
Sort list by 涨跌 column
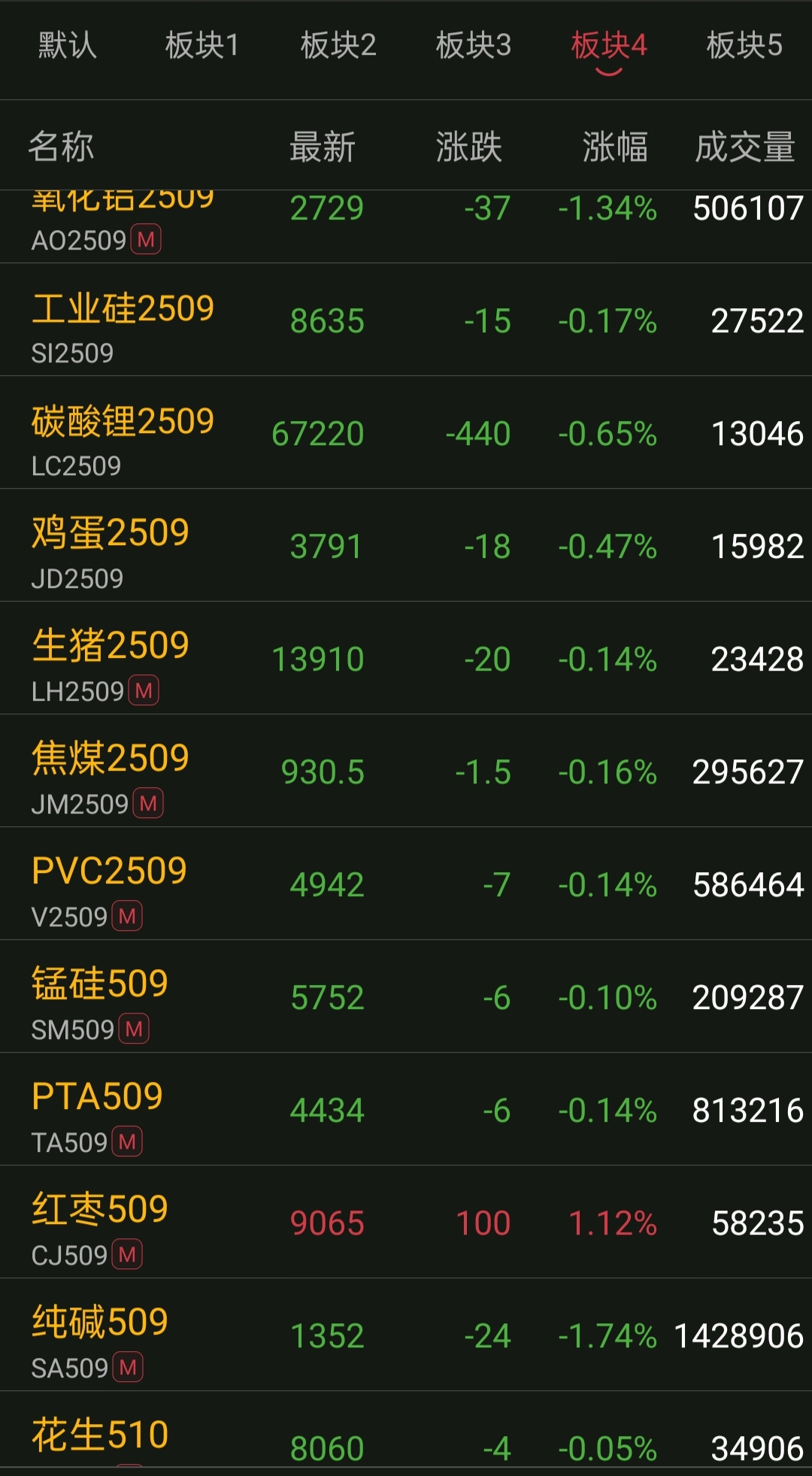468,147
